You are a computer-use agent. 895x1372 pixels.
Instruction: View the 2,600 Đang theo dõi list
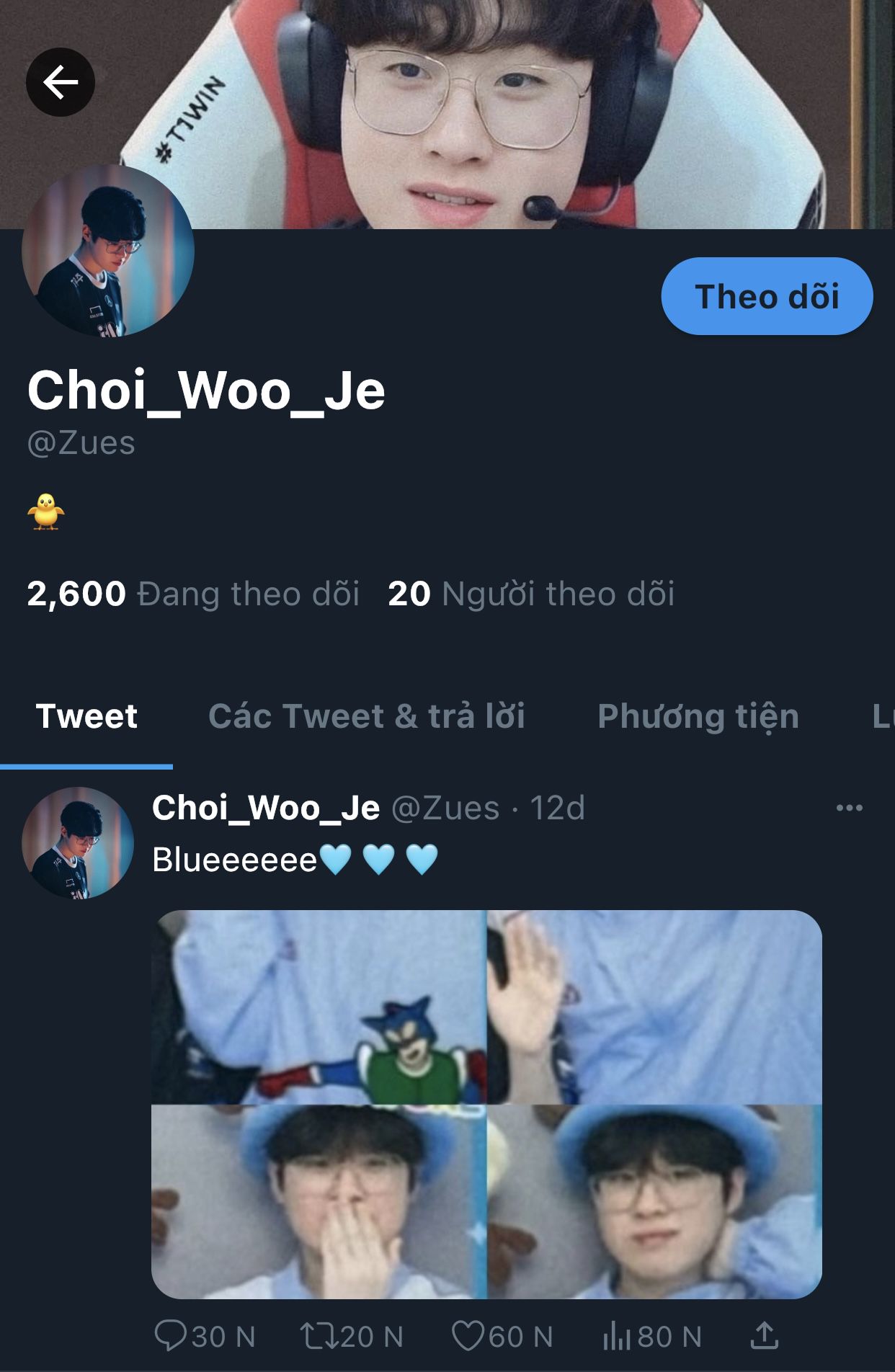tap(192, 594)
